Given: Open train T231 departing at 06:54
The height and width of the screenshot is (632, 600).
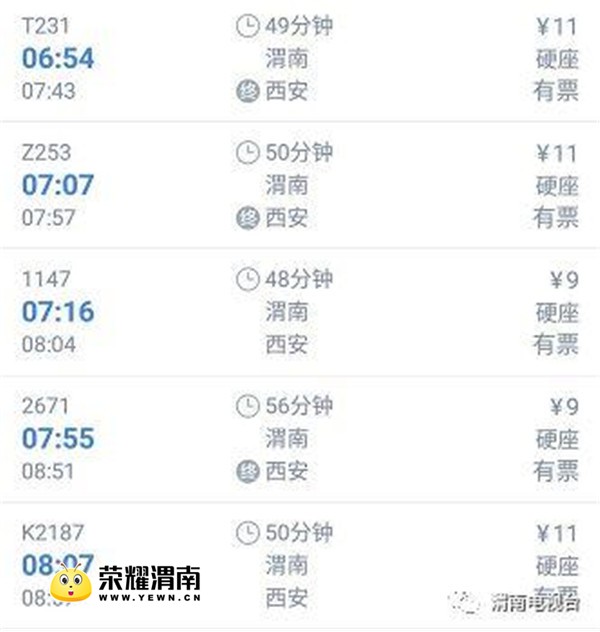Looking at the screenshot, I should [300, 58].
